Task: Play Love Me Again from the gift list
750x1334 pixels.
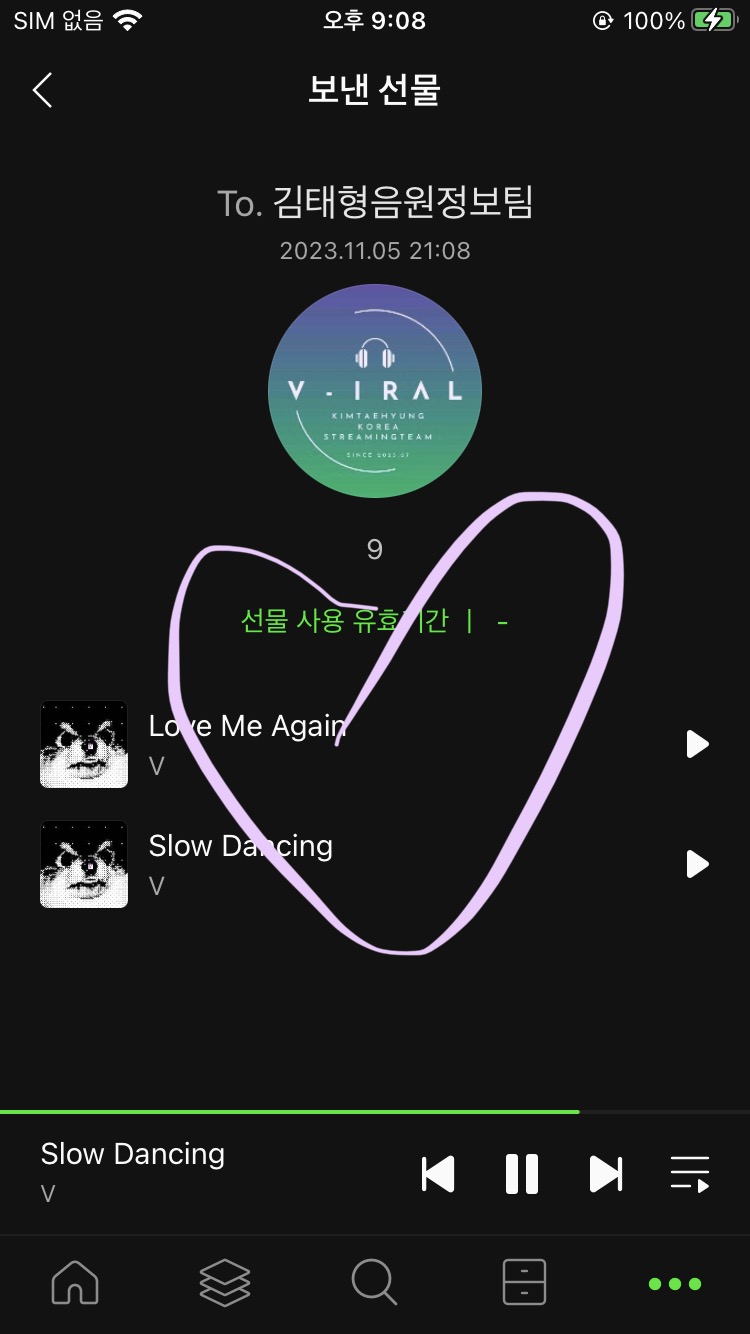Action: pos(697,744)
